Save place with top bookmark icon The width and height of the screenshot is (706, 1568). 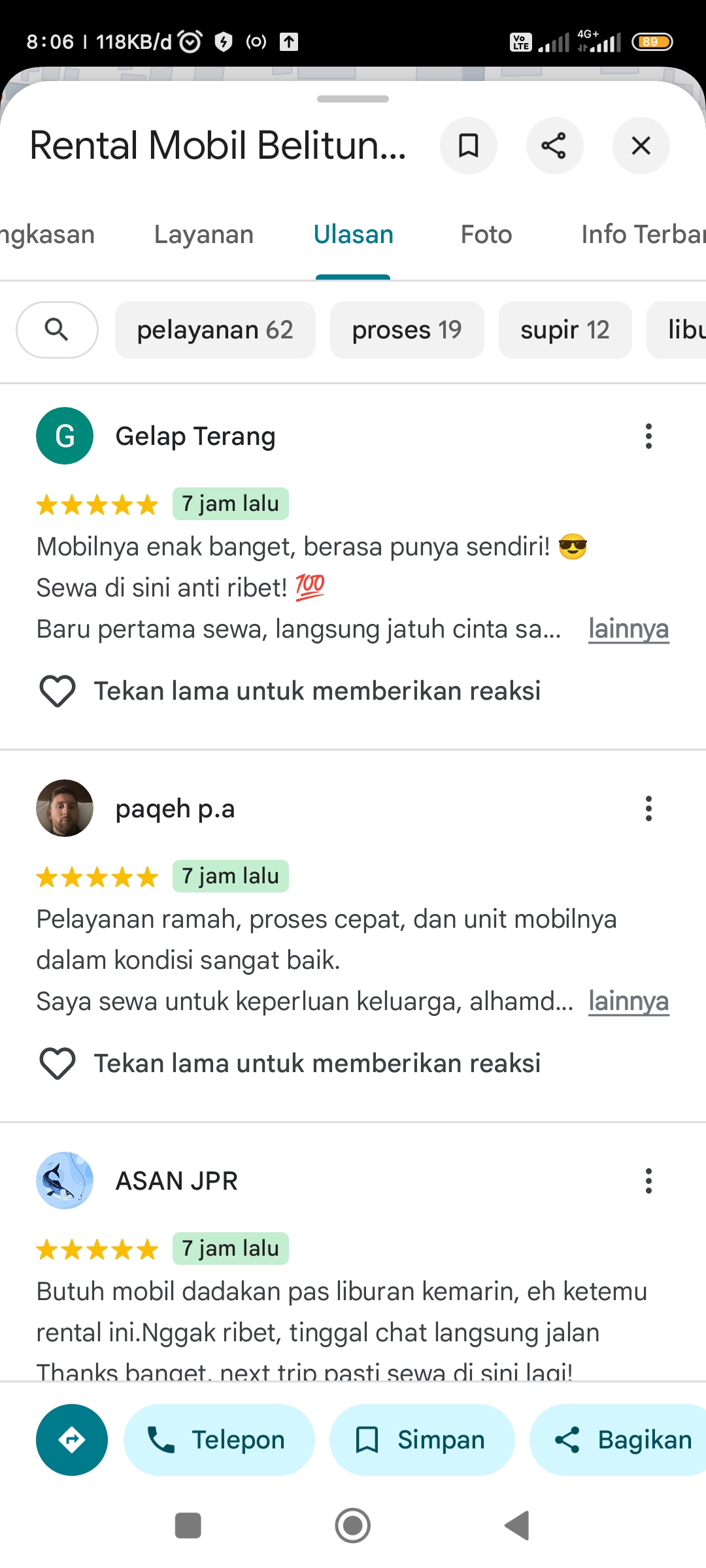(x=469, y=146)
